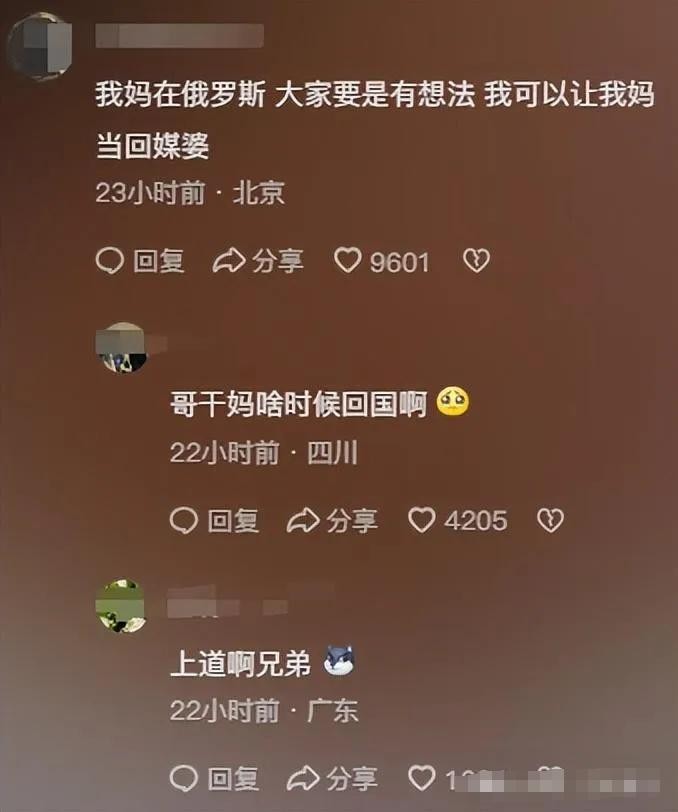Reply to the Sichuan comment
The height and width of the screenshot is (812, 678).
coord(214,520)
